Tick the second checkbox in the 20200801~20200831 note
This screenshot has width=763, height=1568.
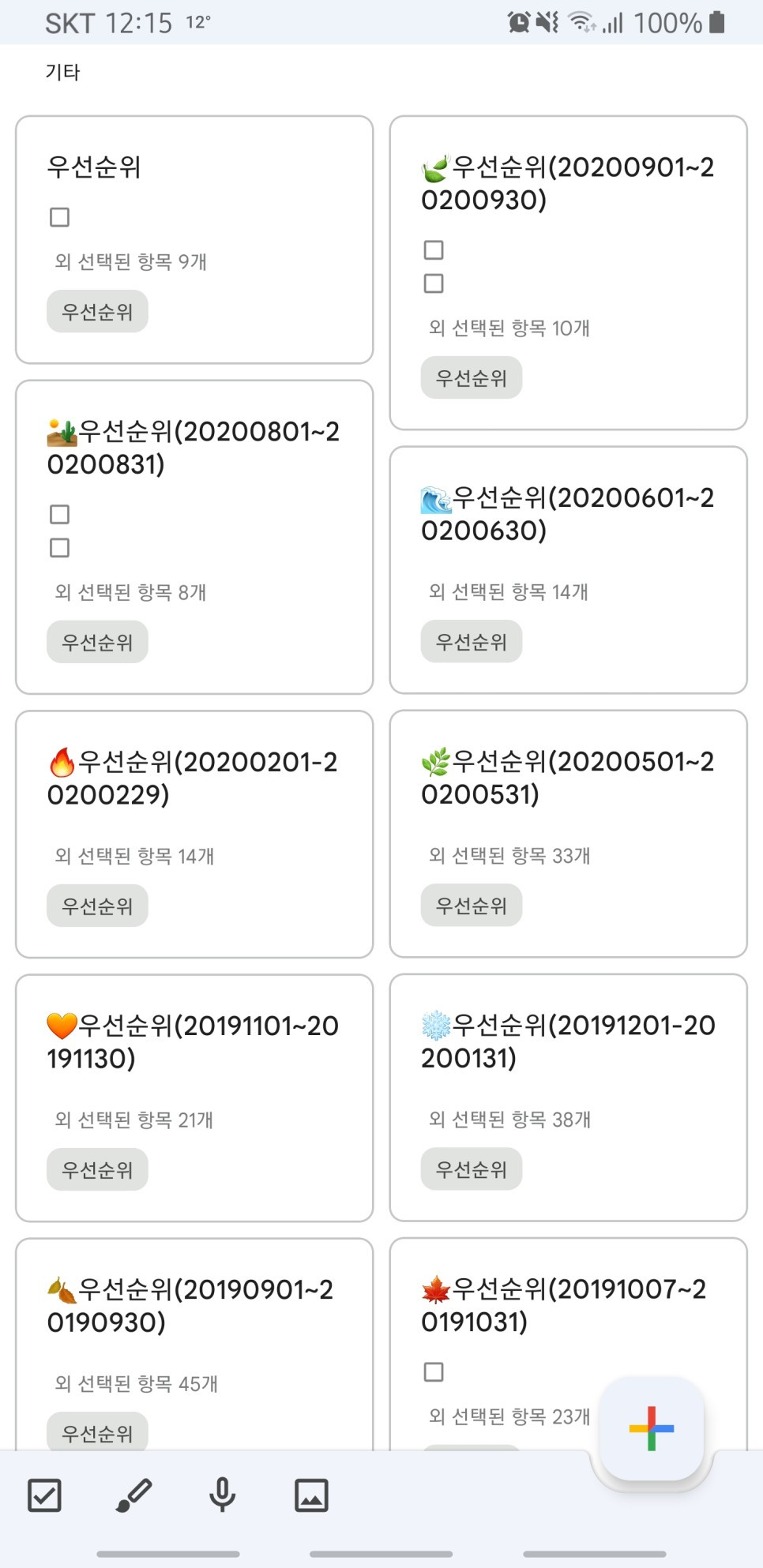pyautogui.click(x=59, y=547)
